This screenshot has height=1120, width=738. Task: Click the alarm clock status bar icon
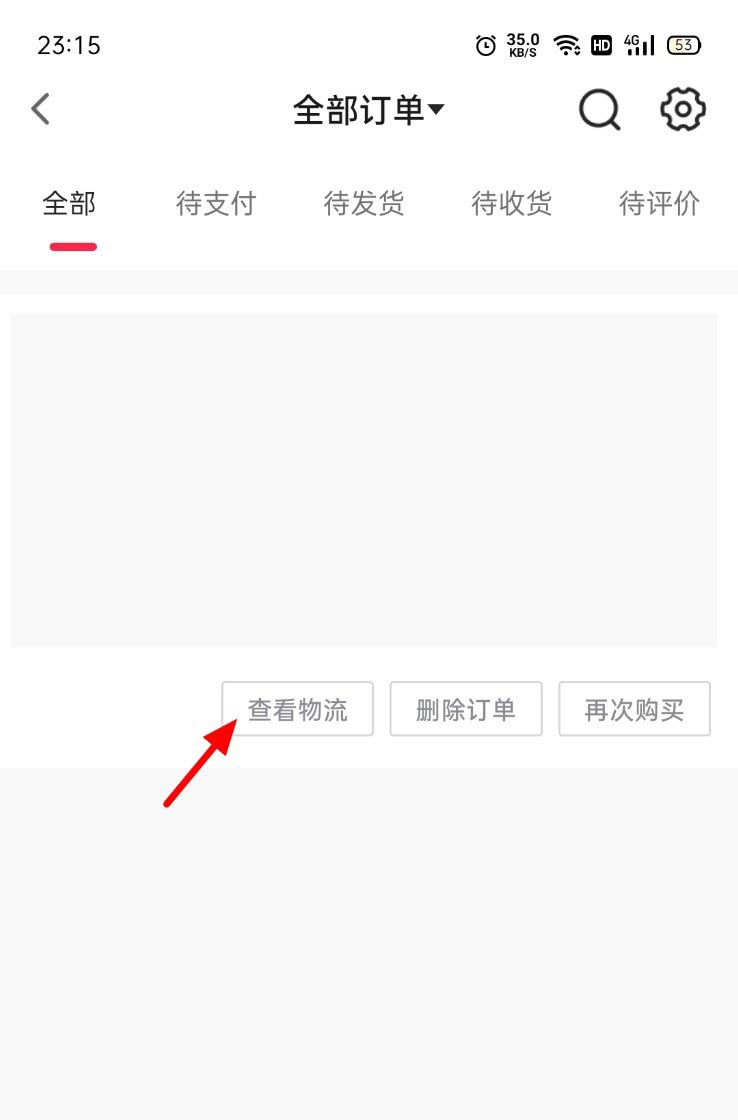click(485, 44)
